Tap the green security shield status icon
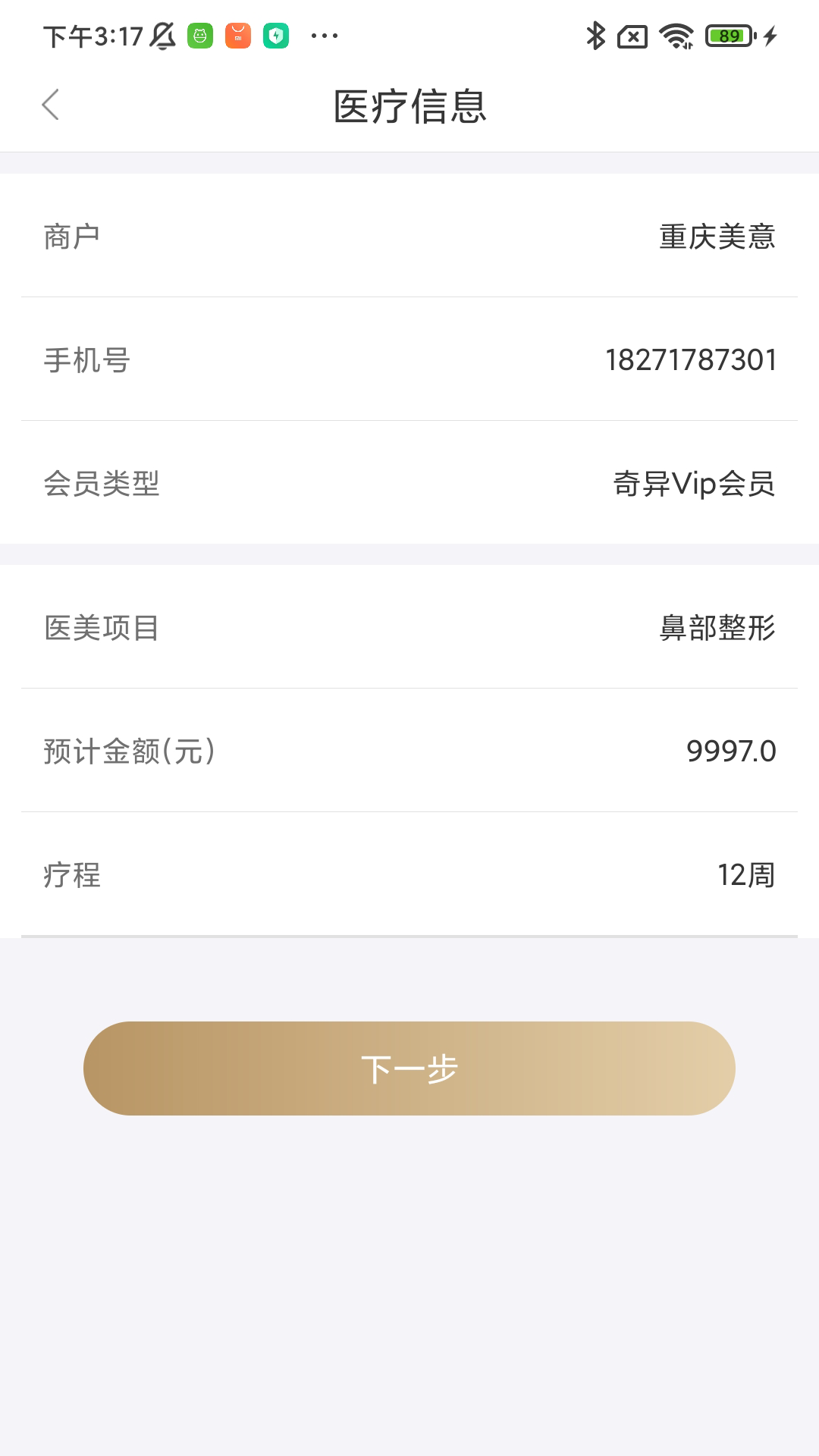This screenshot has width=819, height=1456. click(x=275, y=33)
